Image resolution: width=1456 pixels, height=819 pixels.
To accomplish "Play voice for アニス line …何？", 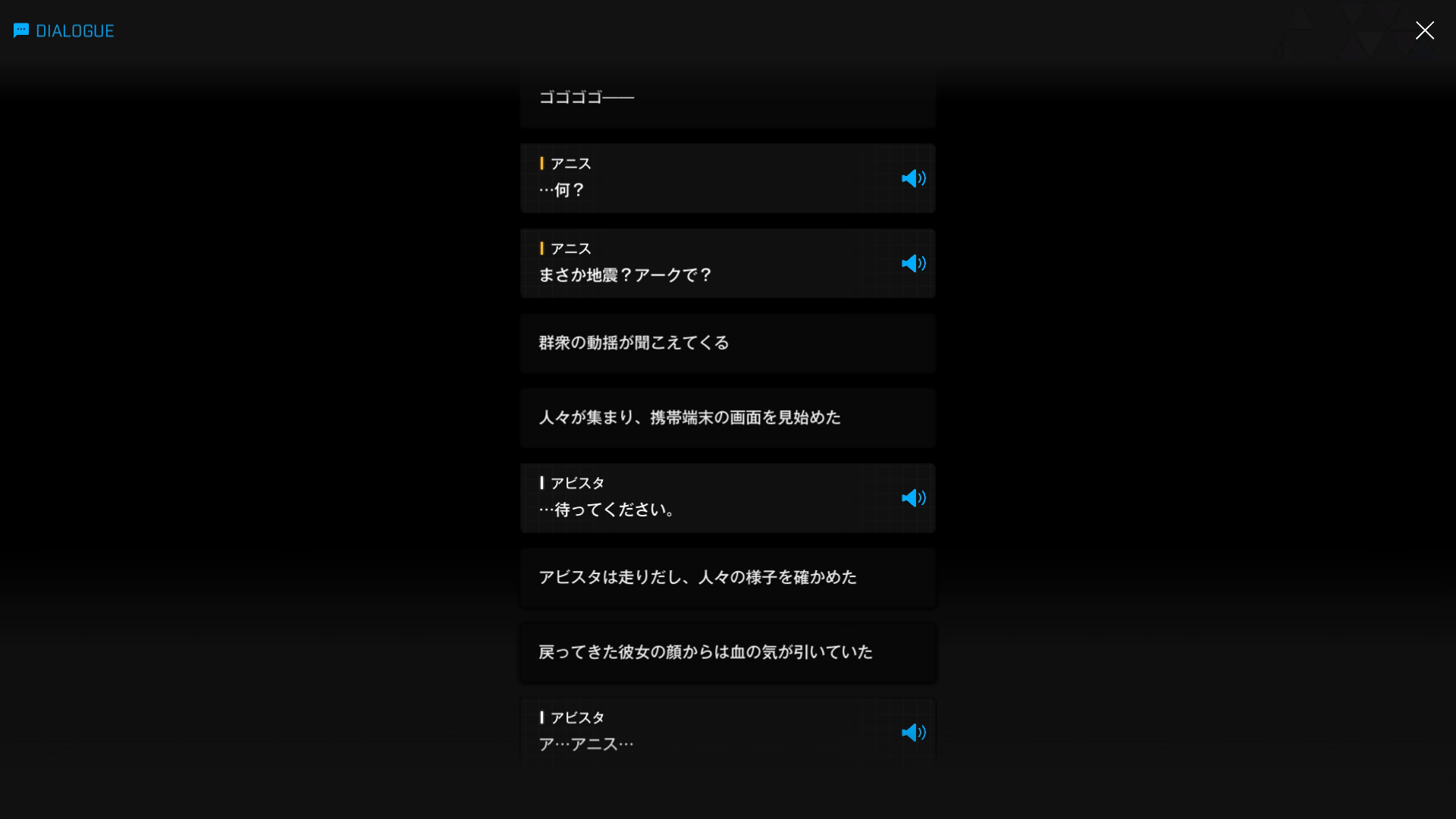I will click(913, 178).
